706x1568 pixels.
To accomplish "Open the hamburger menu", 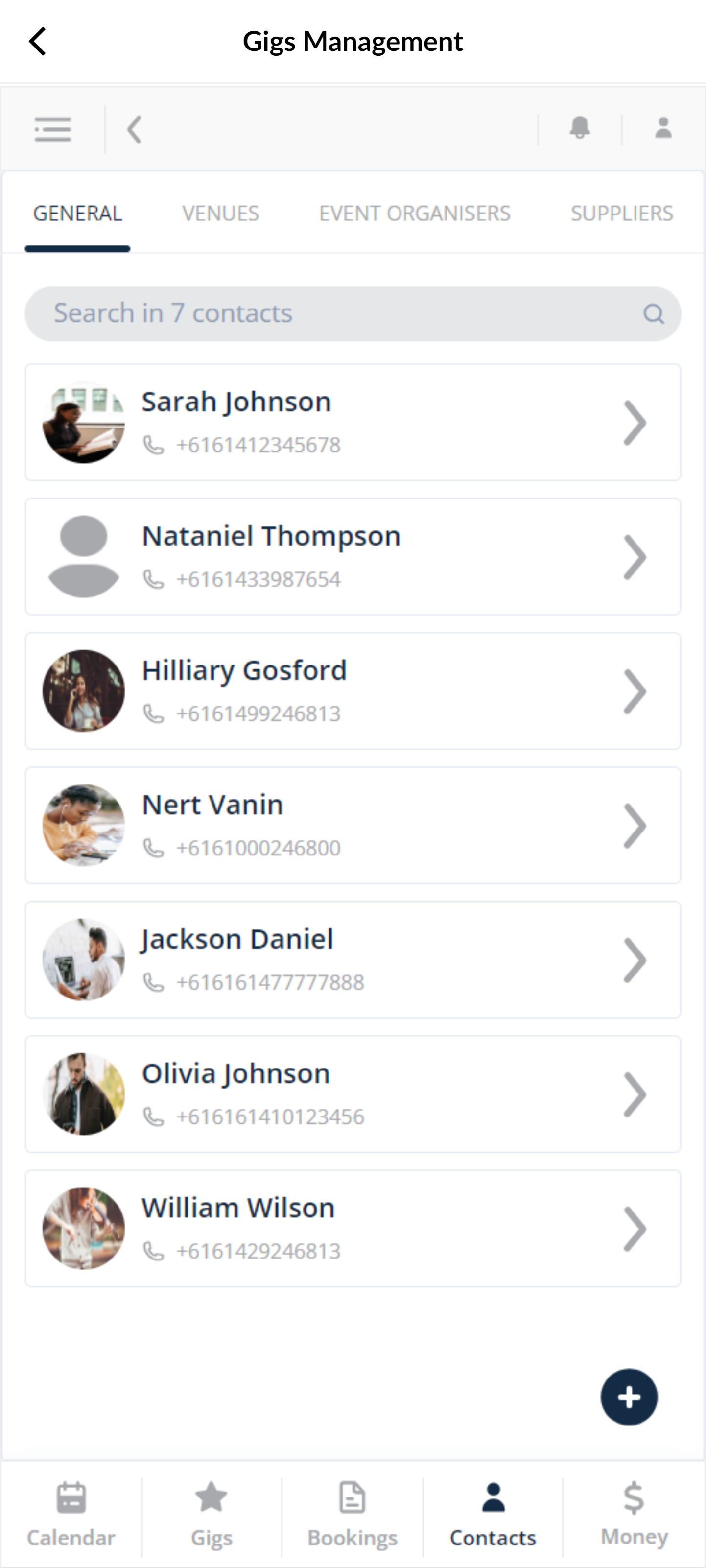I will tap(53, 129).
